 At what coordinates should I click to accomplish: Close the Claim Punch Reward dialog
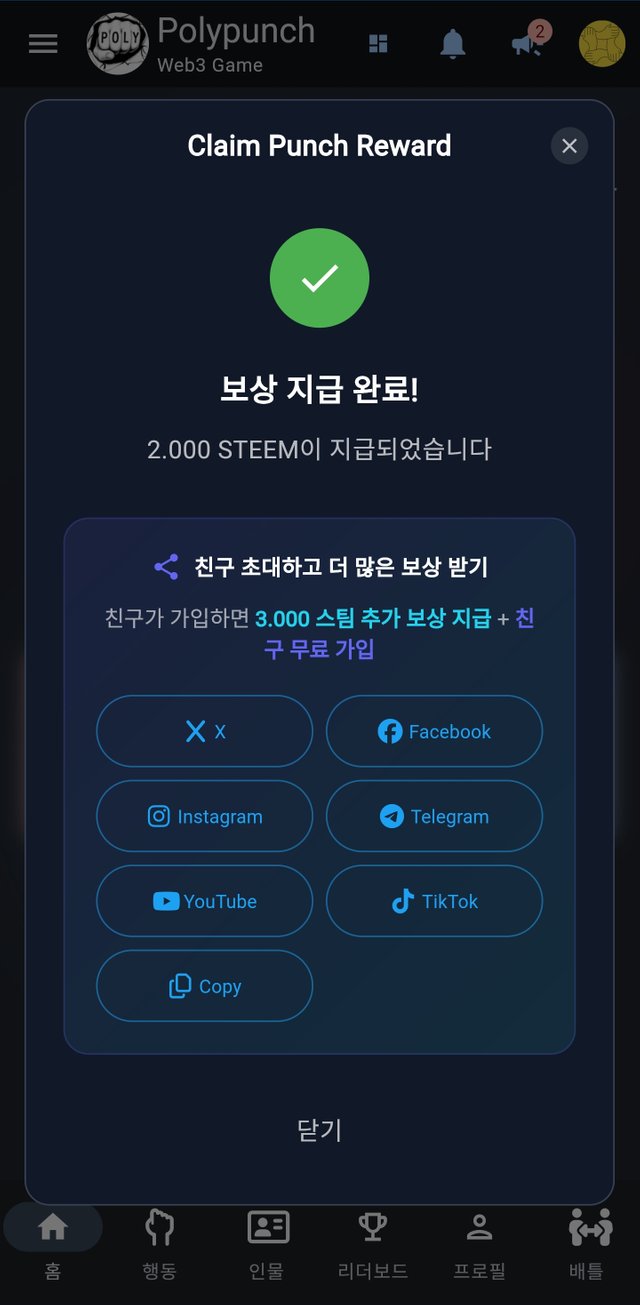[569, 146]
